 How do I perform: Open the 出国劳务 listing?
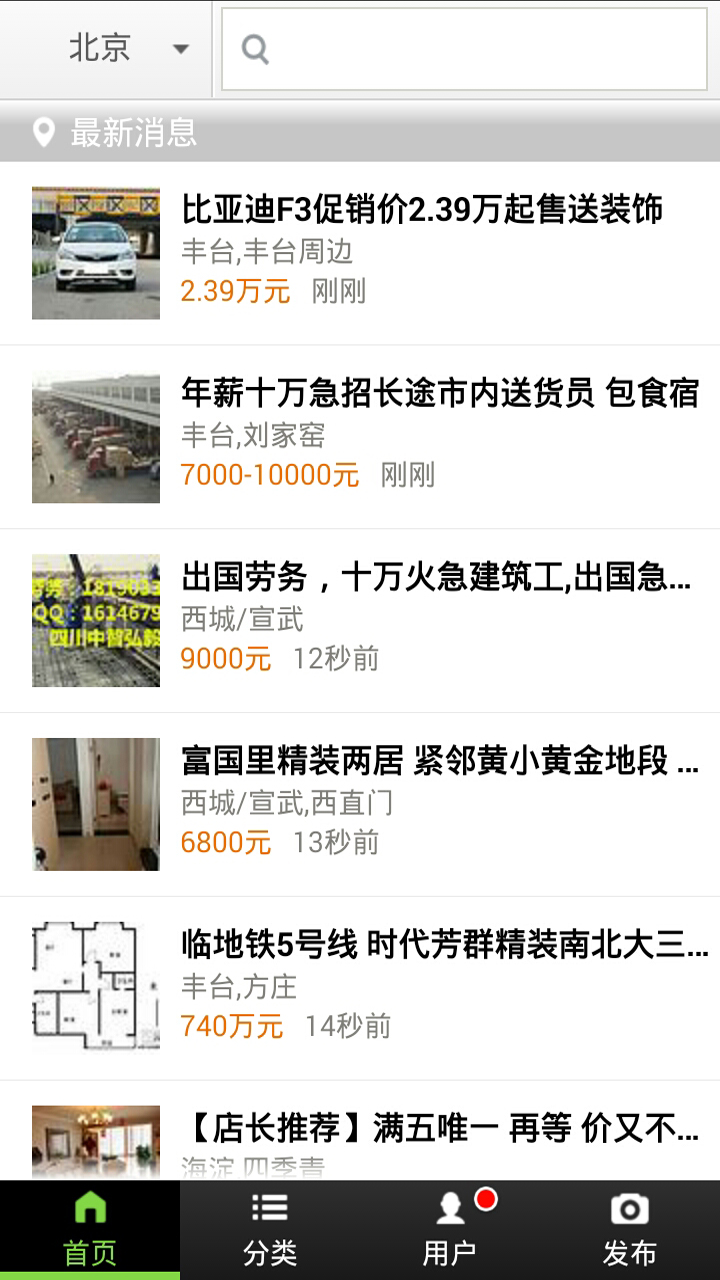click(x=435, y=578)
